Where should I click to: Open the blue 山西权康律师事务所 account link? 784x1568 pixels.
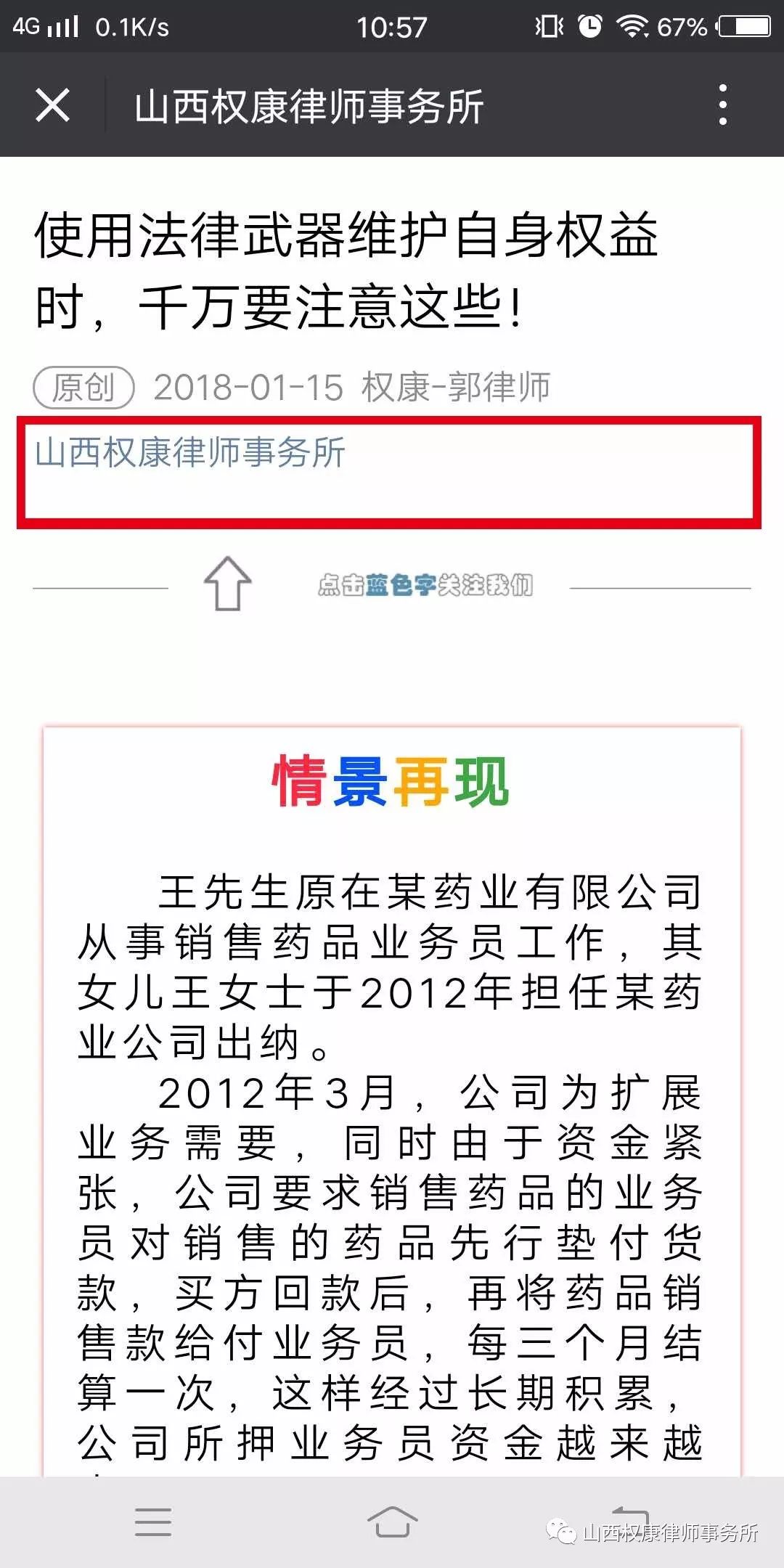190,452
